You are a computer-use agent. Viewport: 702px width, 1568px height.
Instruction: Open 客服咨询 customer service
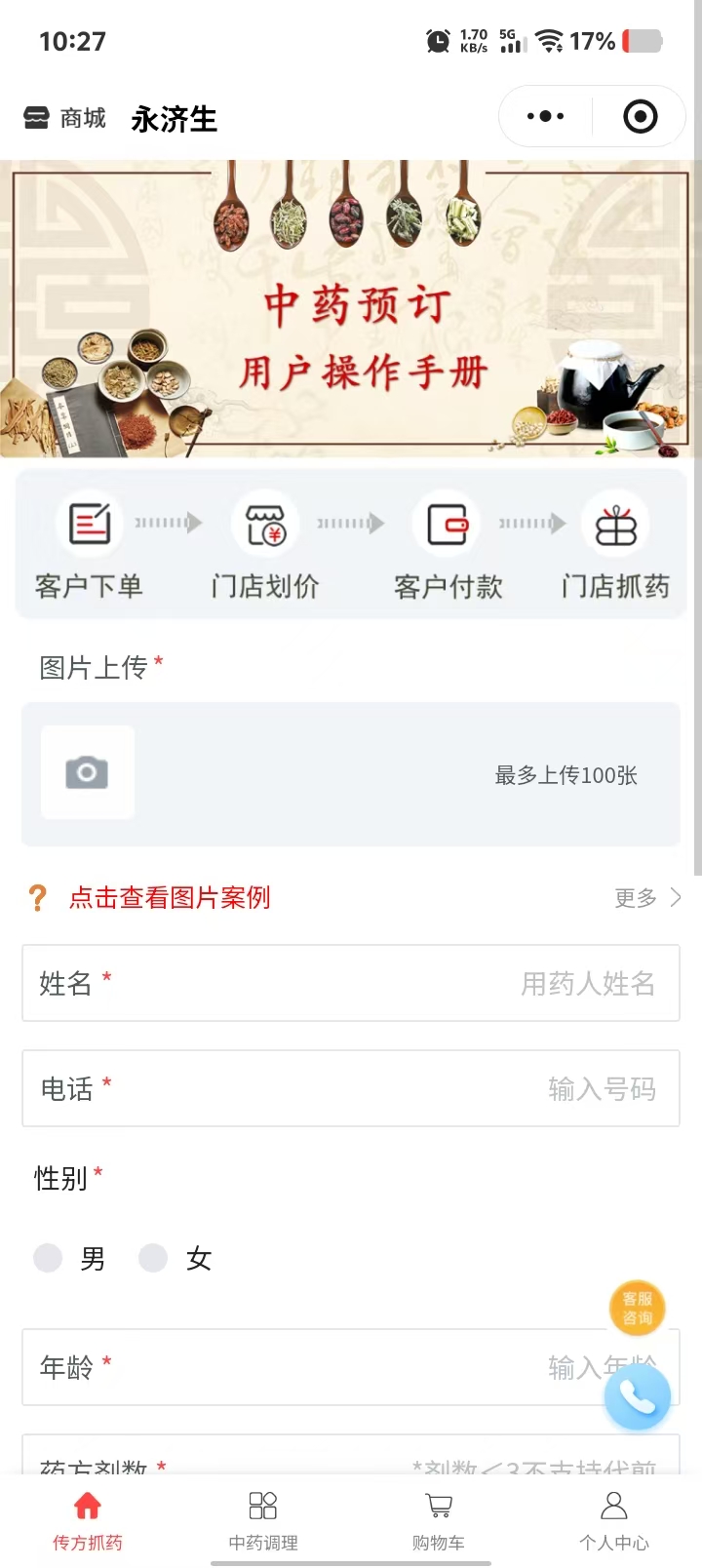click(x=637, y=1309)
